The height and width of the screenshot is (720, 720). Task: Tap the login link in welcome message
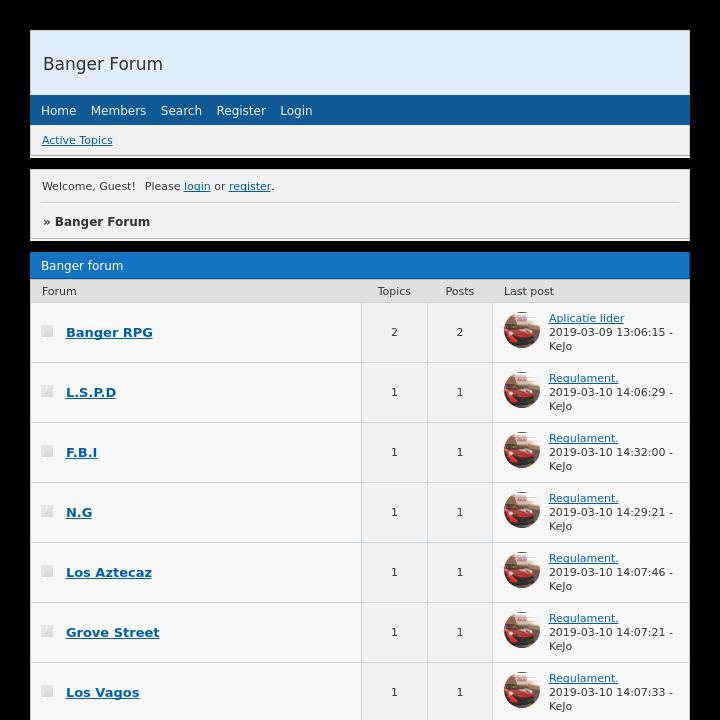(197, 186)
